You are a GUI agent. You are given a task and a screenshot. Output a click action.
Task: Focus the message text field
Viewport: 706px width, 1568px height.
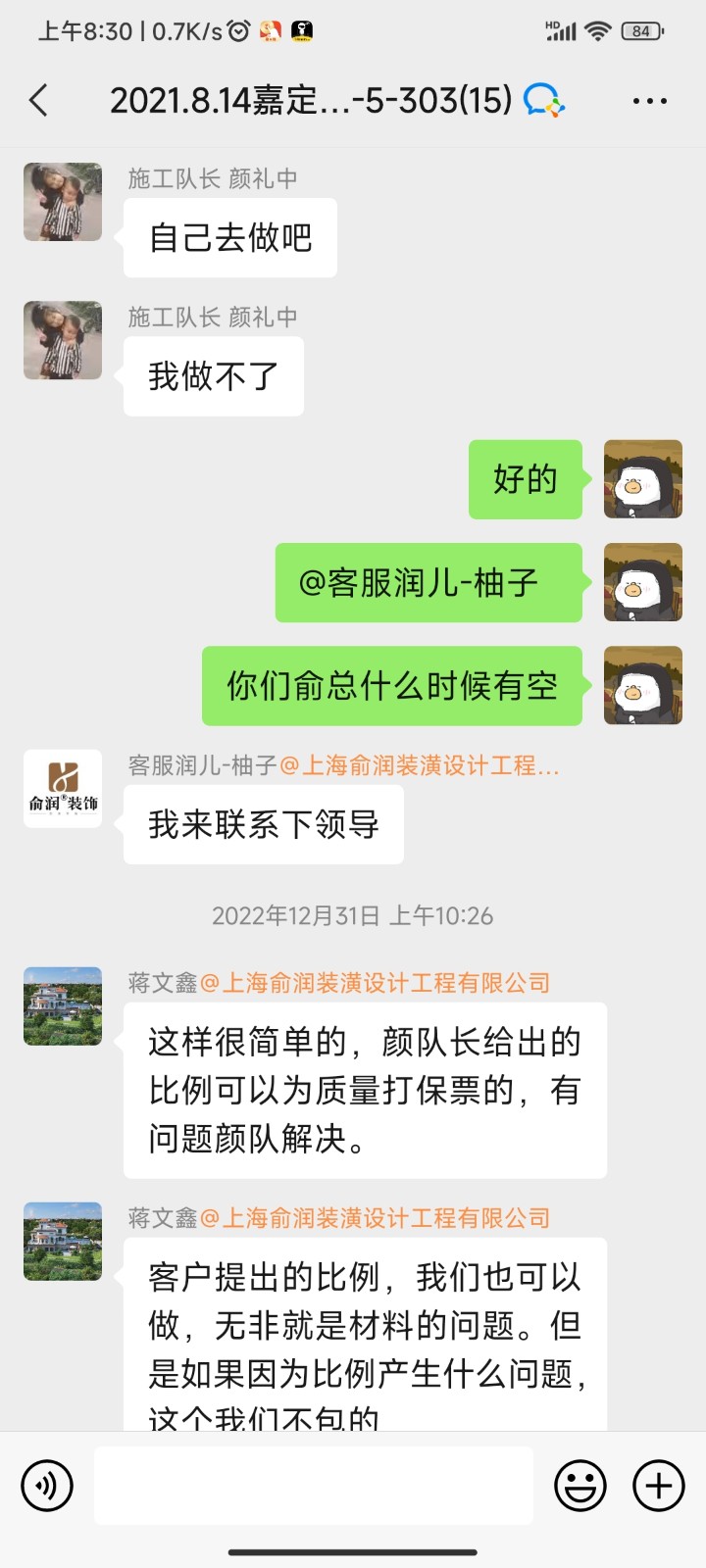[314, 1486]
